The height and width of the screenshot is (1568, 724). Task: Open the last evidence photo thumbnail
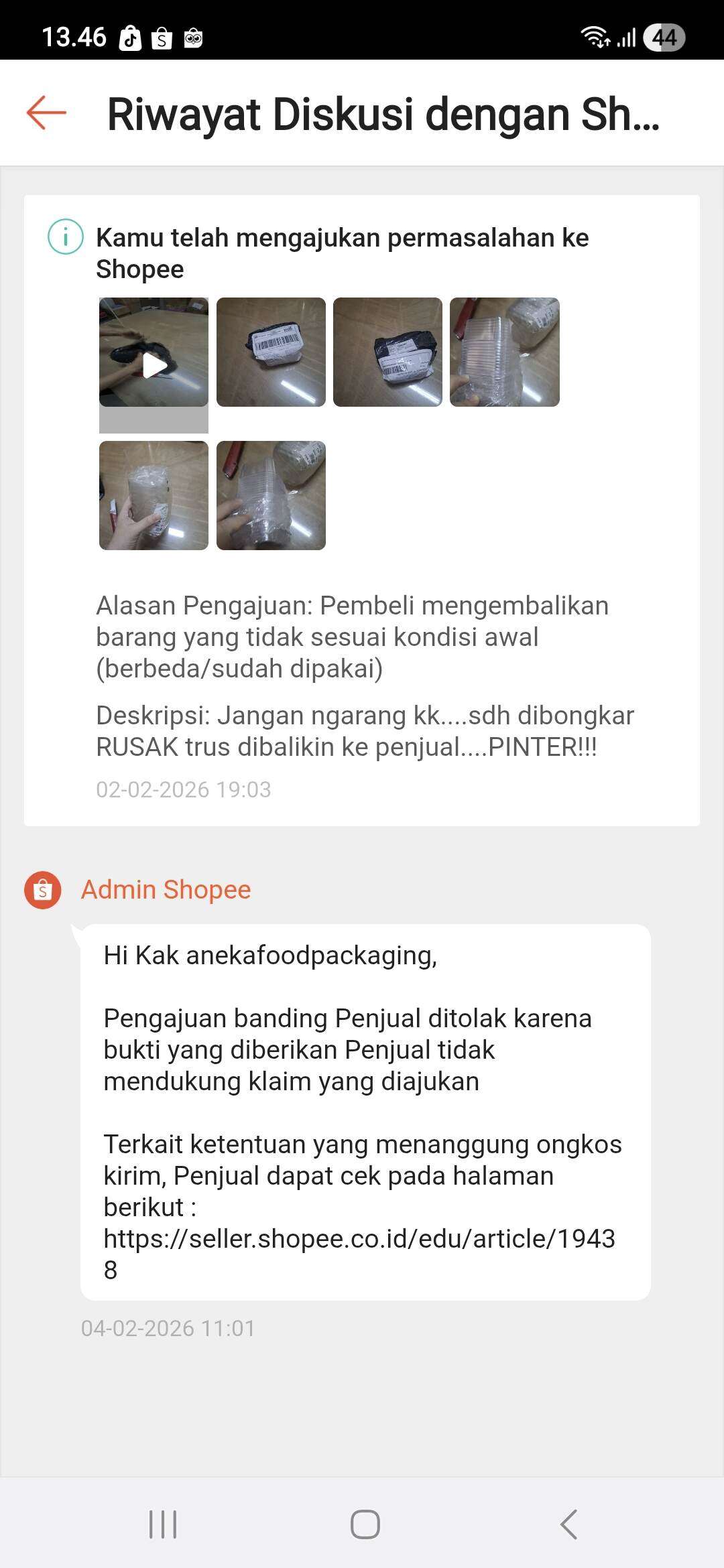(x=271, y=495)
